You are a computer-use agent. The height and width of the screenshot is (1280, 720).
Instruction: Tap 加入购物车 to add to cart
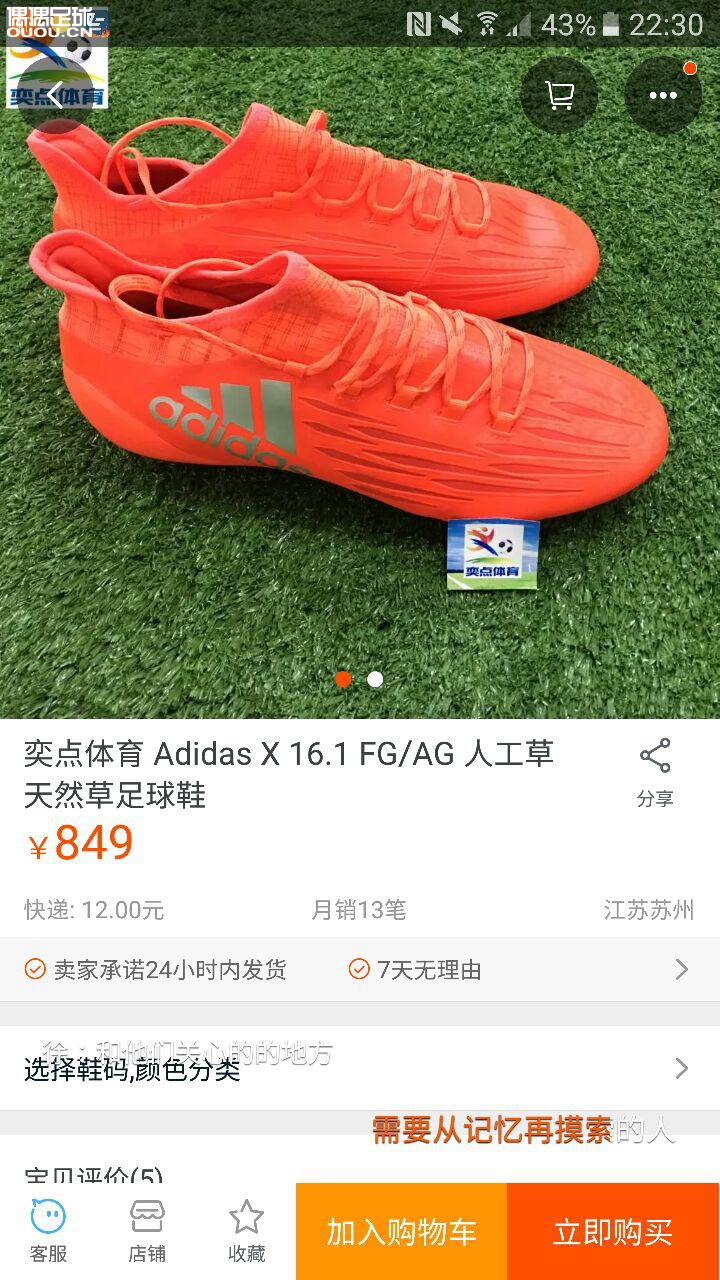pos(401,1232)
